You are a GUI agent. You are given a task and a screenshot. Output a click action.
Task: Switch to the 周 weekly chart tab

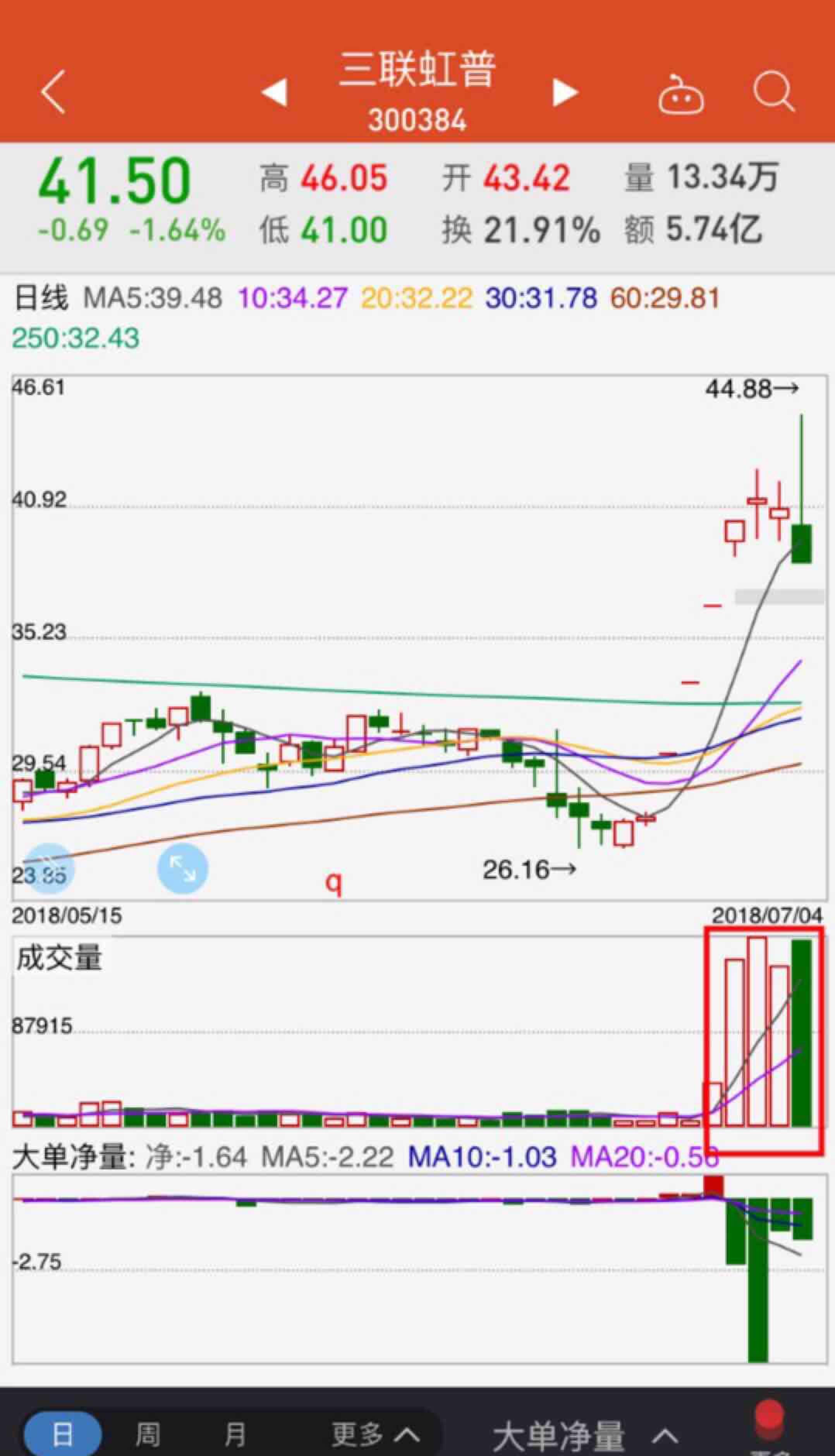pos(148,1431)
